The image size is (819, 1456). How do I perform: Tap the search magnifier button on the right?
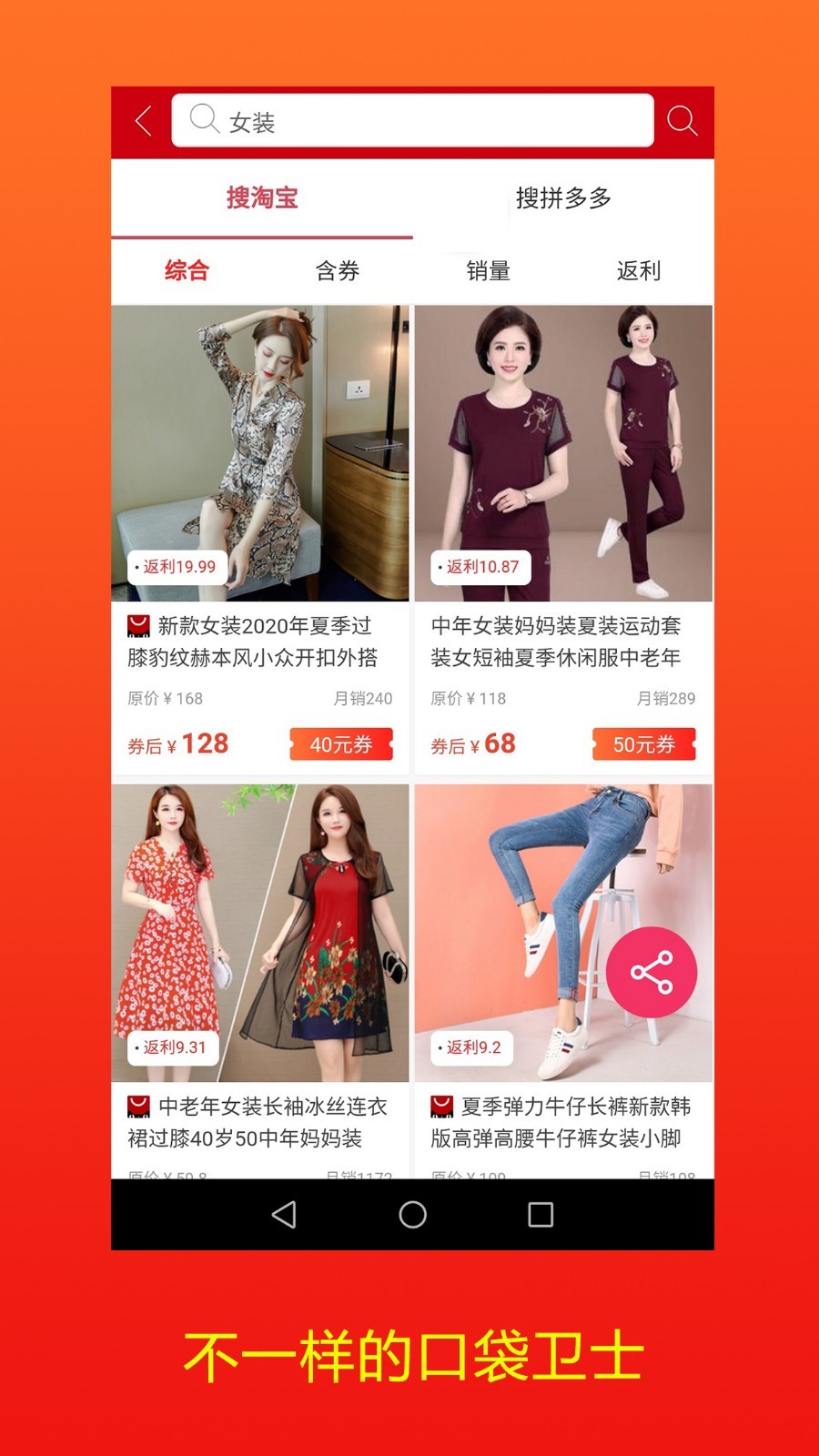click(x=682, y=119)
